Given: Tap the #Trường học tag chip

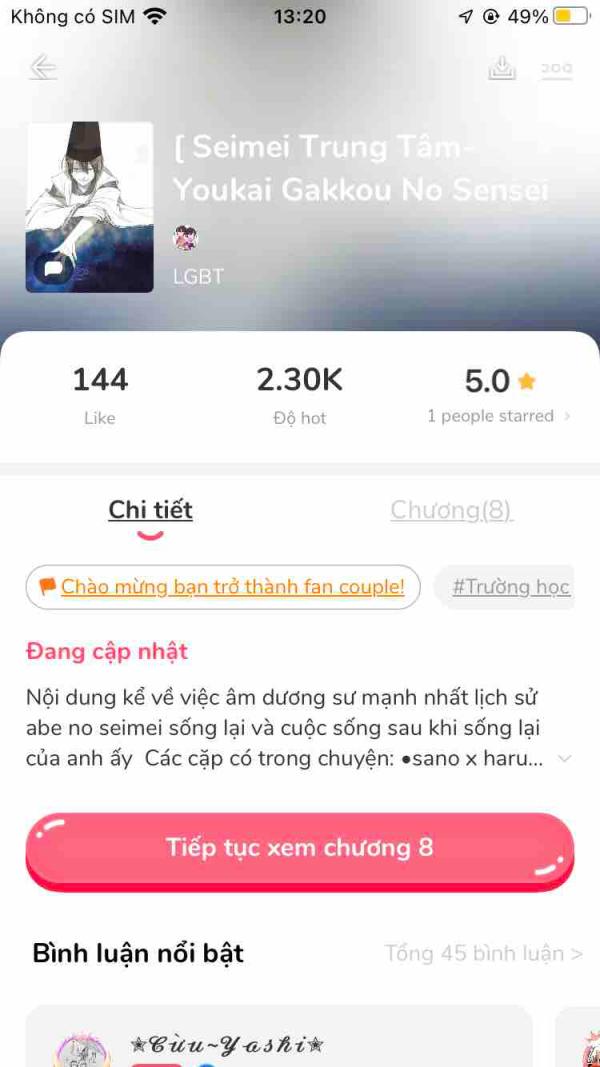Looking at the screenshot, I should pyautogui.click(x=508, y=587).
